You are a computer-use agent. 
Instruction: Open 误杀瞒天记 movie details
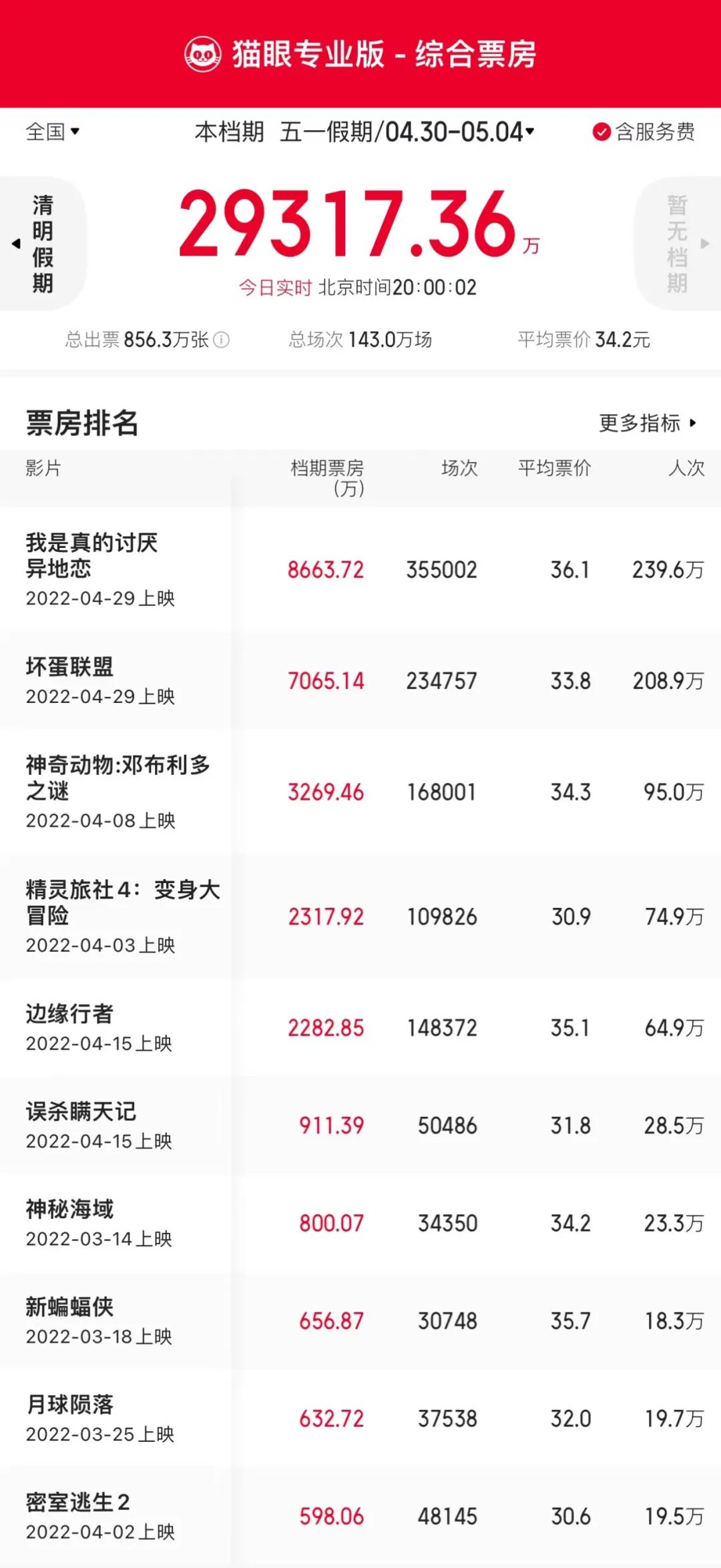[x=360, y=1125]
